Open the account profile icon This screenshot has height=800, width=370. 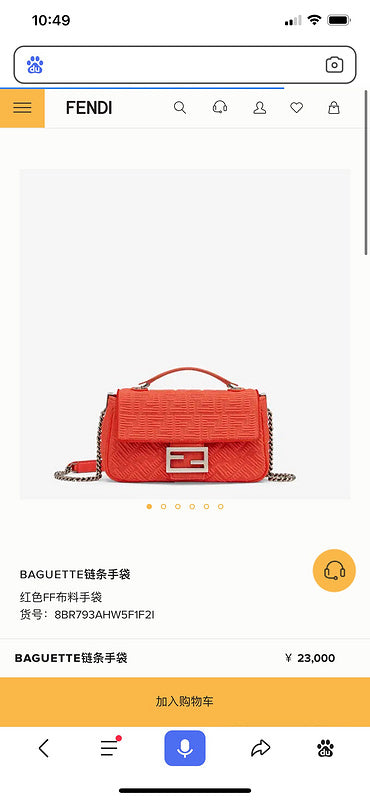point(260,108)
